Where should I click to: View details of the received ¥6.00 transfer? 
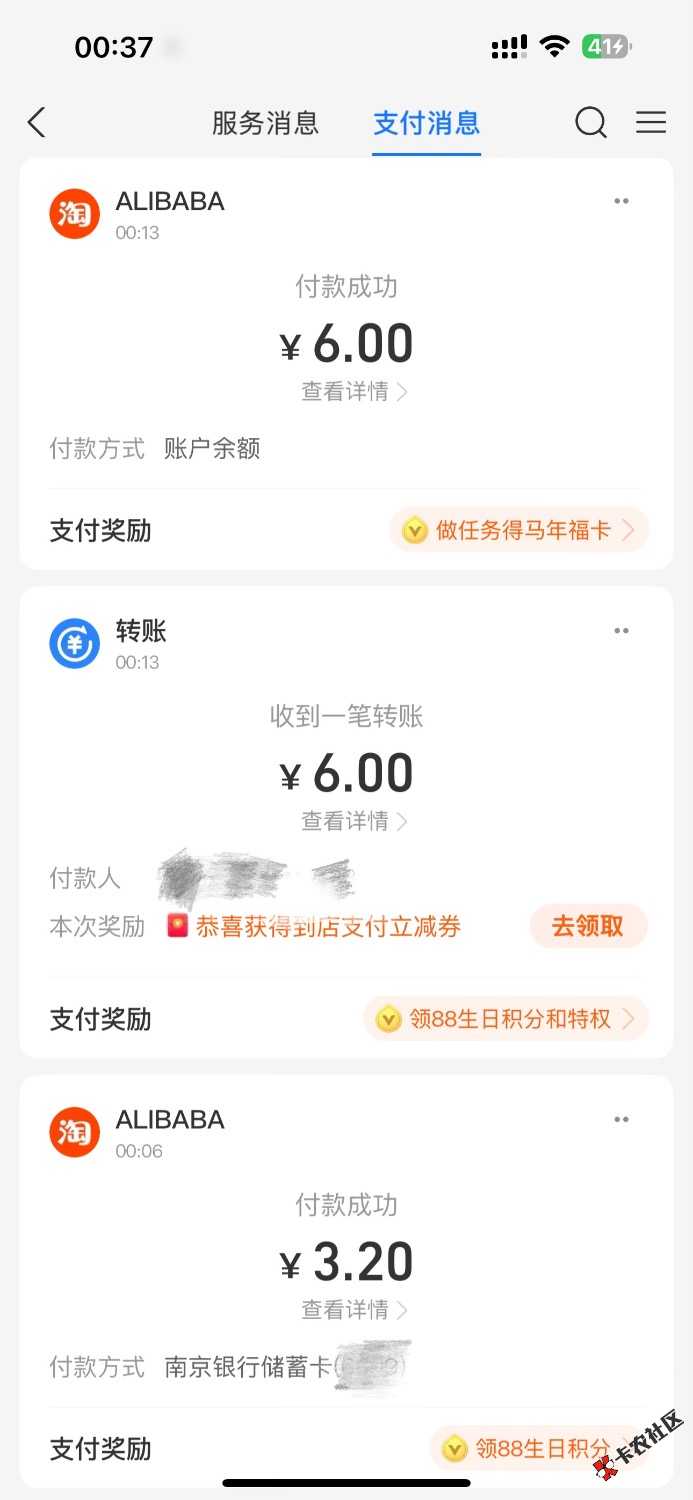[x=354, y=822]
